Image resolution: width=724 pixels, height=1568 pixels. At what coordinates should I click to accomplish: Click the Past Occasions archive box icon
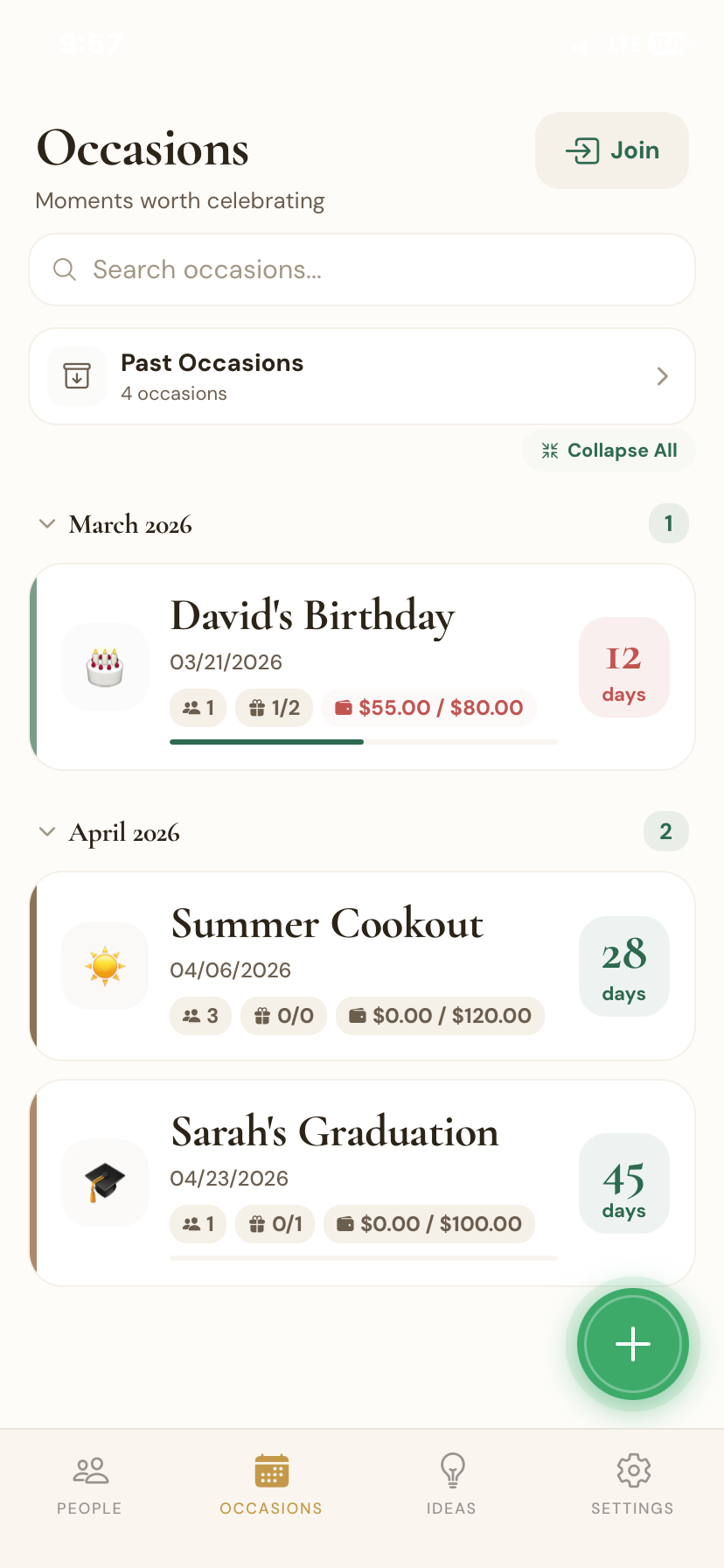tap(76, 375)
